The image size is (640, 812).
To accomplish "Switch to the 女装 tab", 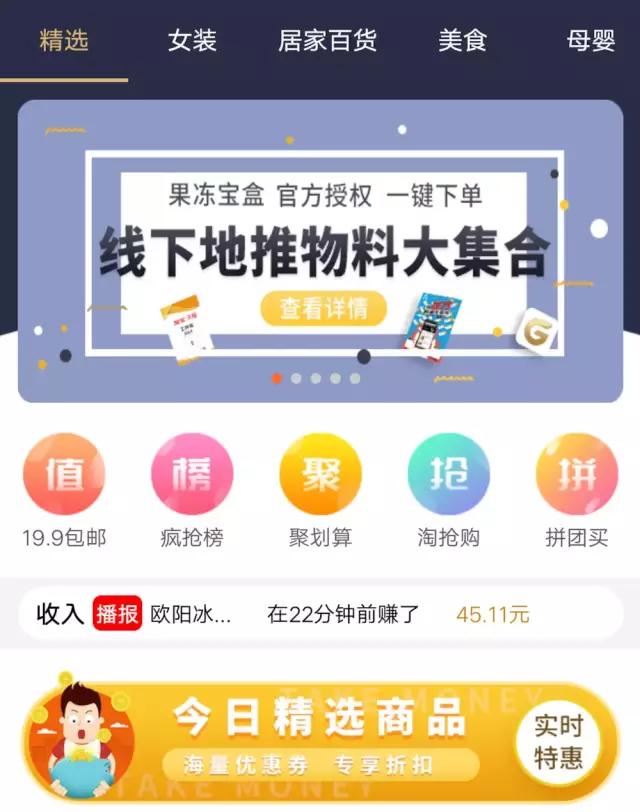I will tap(192, 41).
